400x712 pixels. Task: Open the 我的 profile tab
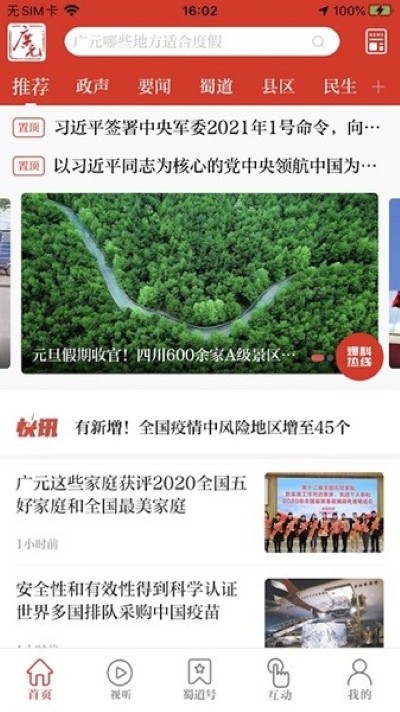360,679
